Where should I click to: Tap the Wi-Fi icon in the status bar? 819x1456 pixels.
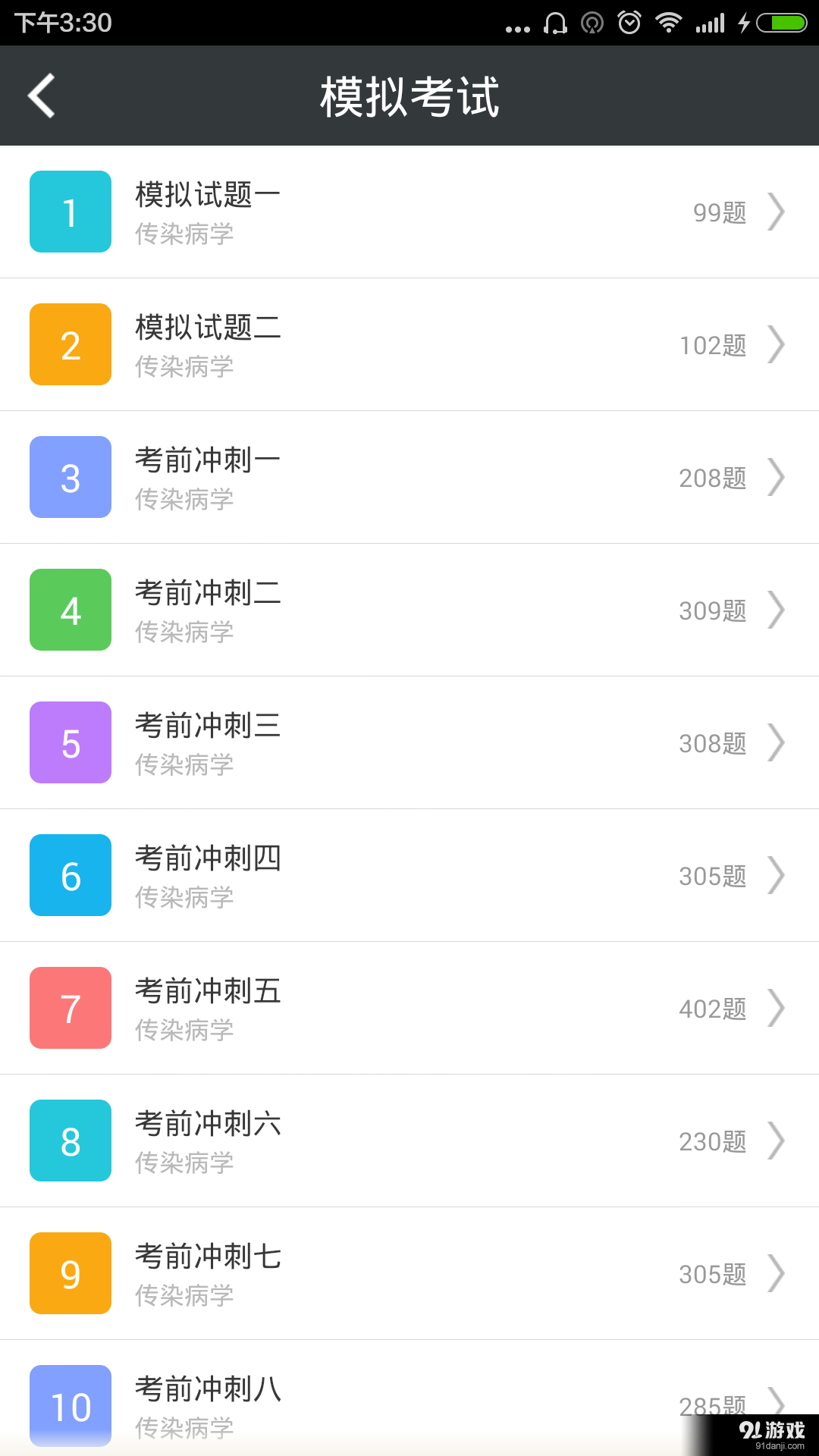point(668,23)
